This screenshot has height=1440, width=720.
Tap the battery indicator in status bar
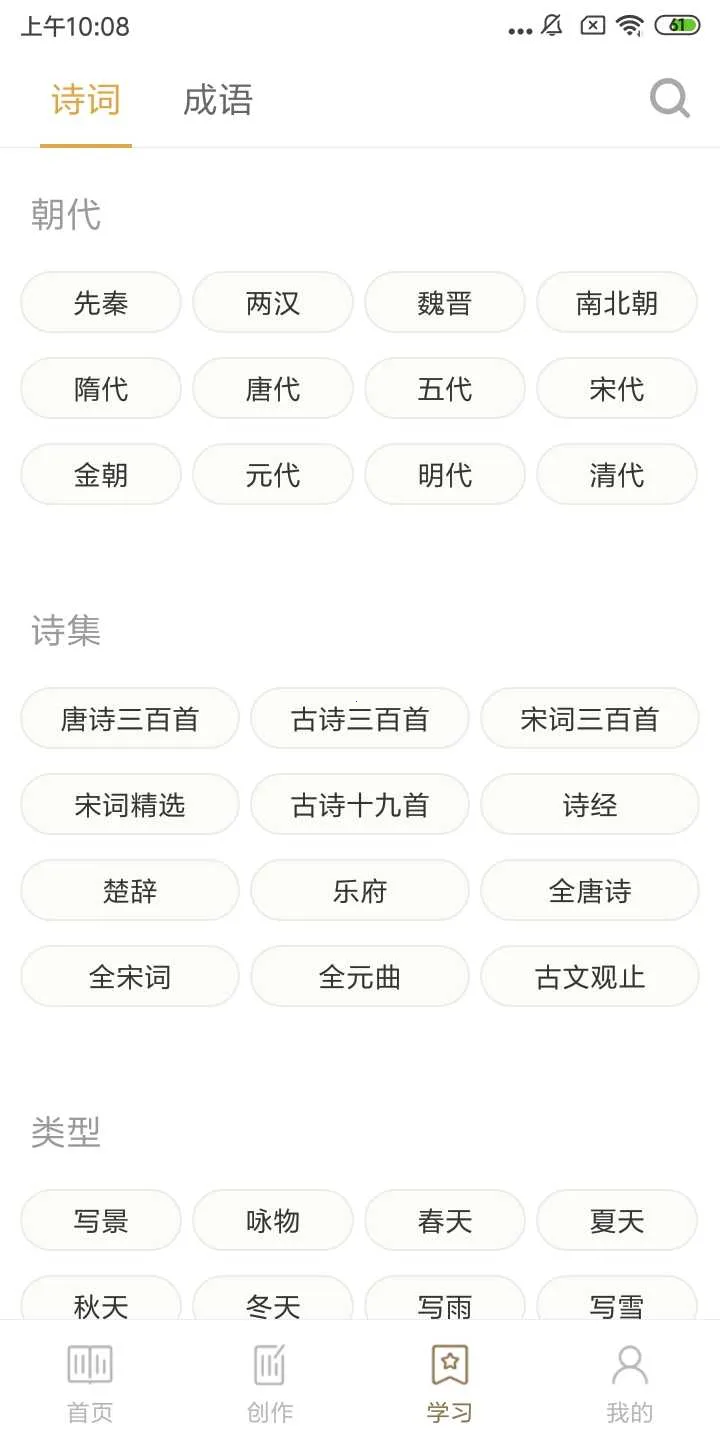(676, 28)
